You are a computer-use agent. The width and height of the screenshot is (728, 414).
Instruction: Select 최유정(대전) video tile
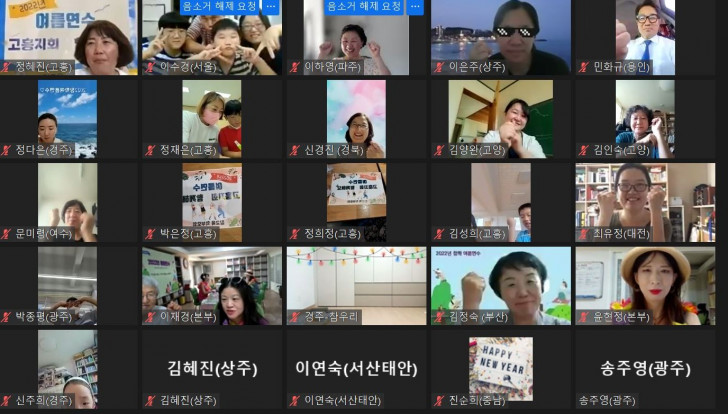click(644, 200)
